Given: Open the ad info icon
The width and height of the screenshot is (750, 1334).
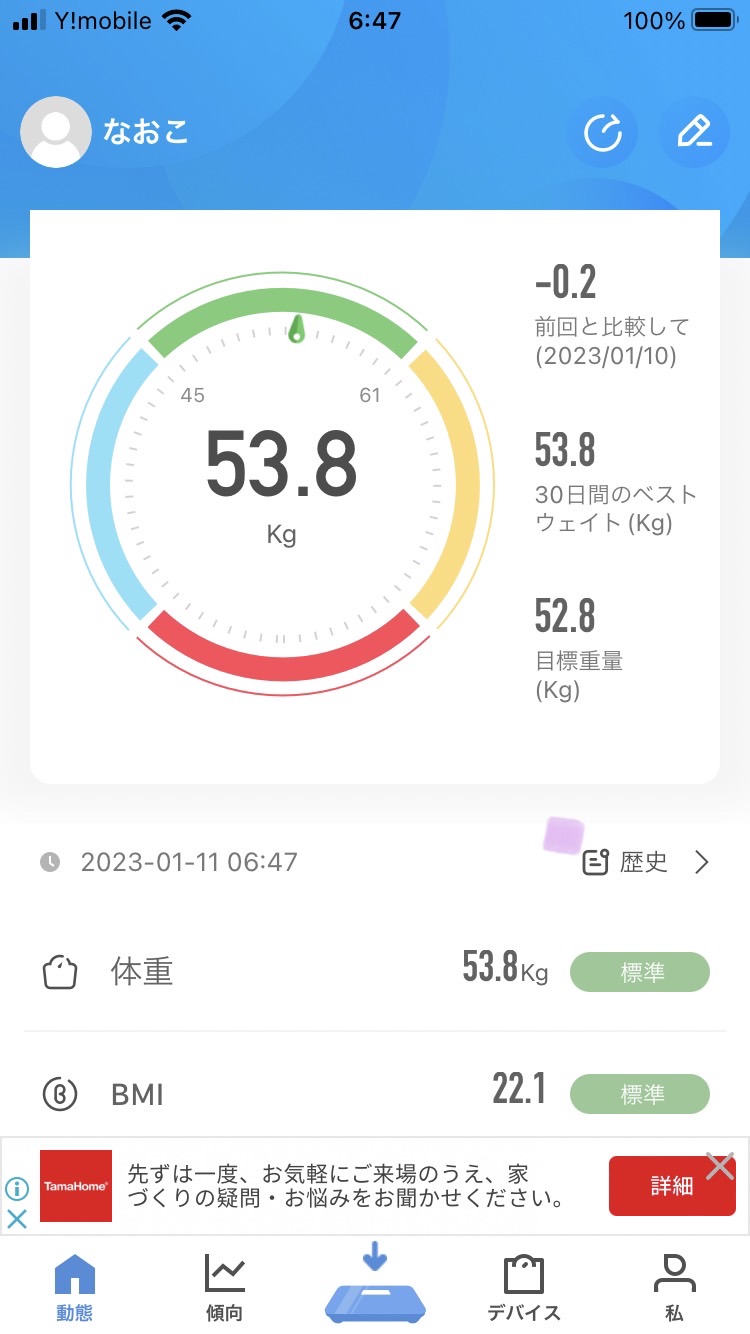Looking at the screenshot, I should pos(17,1189).
